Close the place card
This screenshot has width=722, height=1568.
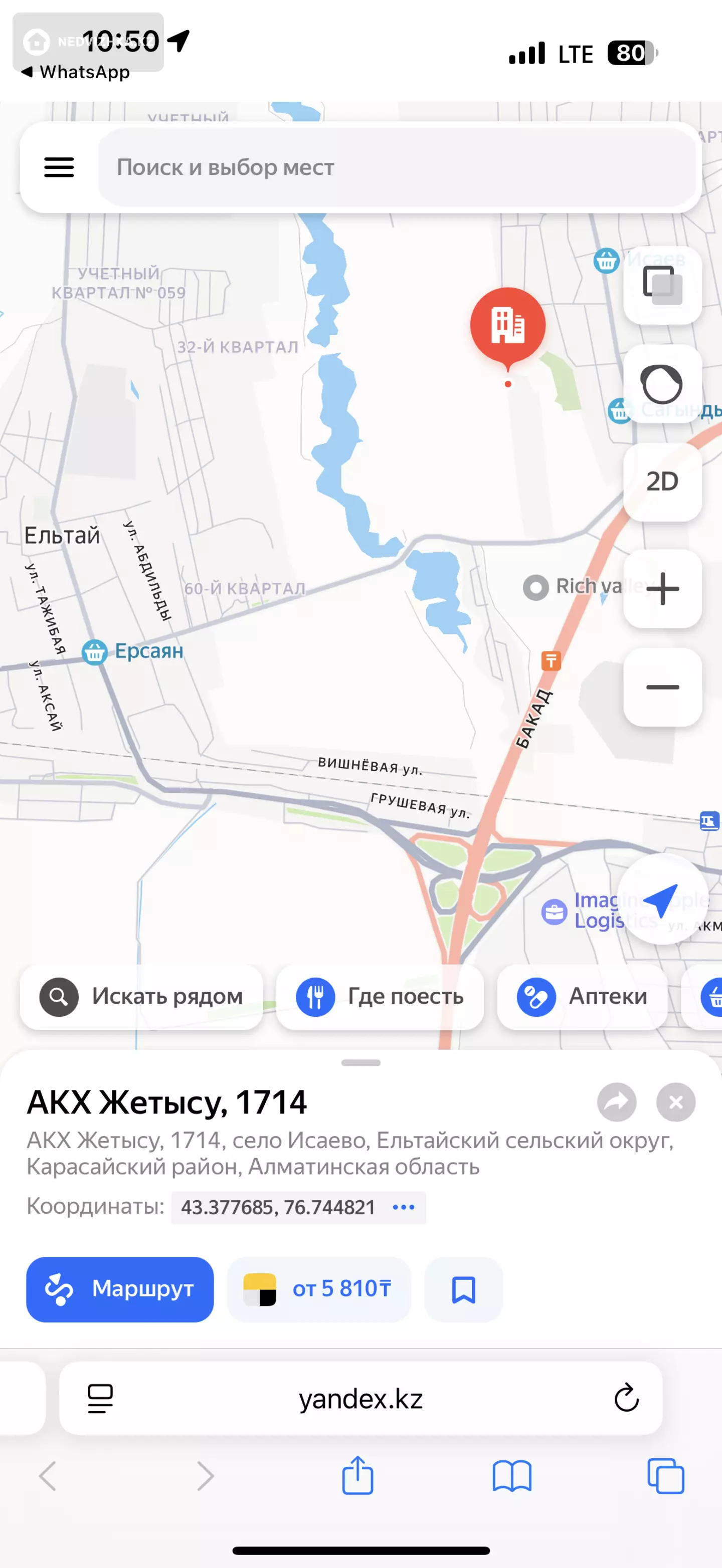pos(676,1102)
